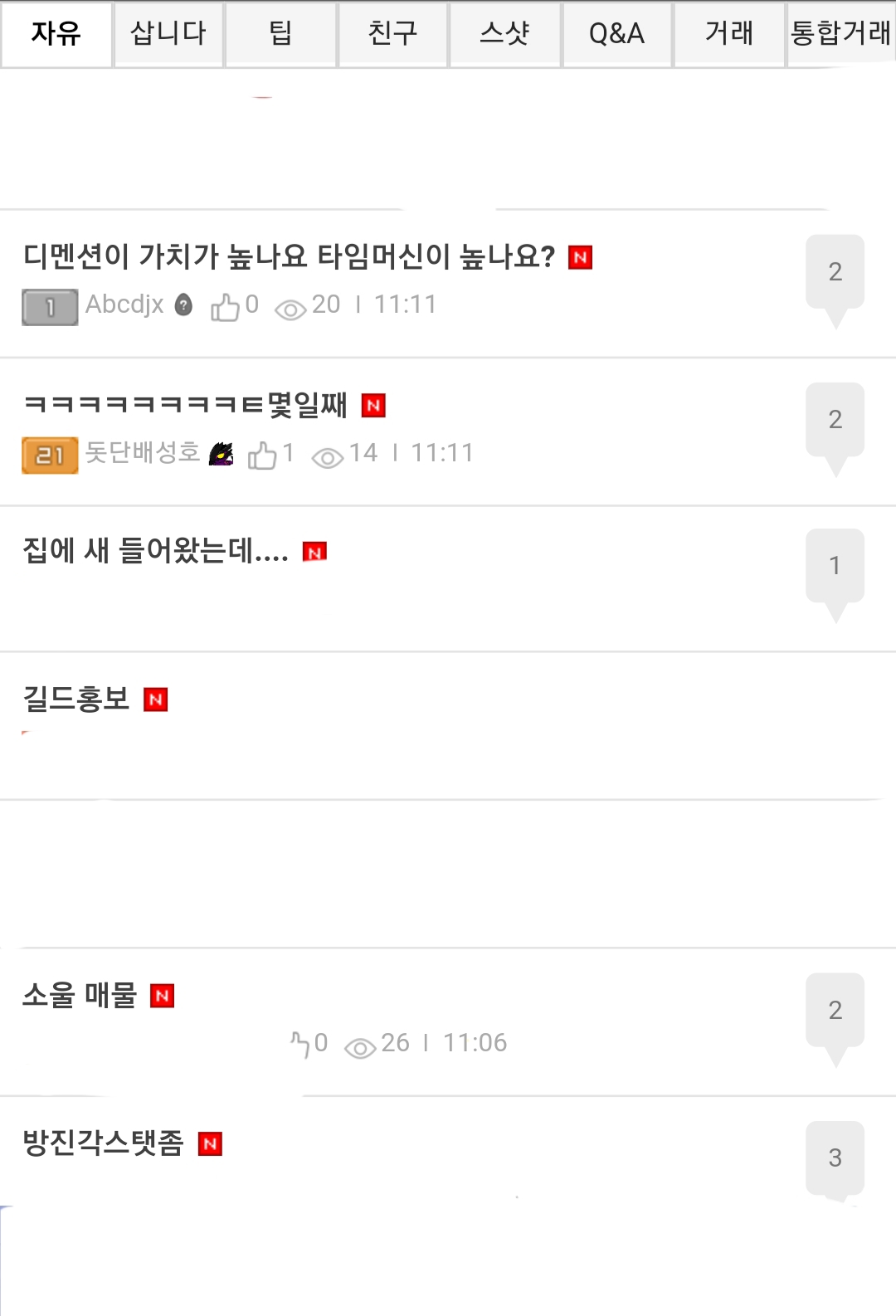Go to the 스샷 tab
The width and height of the screenshot is (896, 1316).
[504, 34]
